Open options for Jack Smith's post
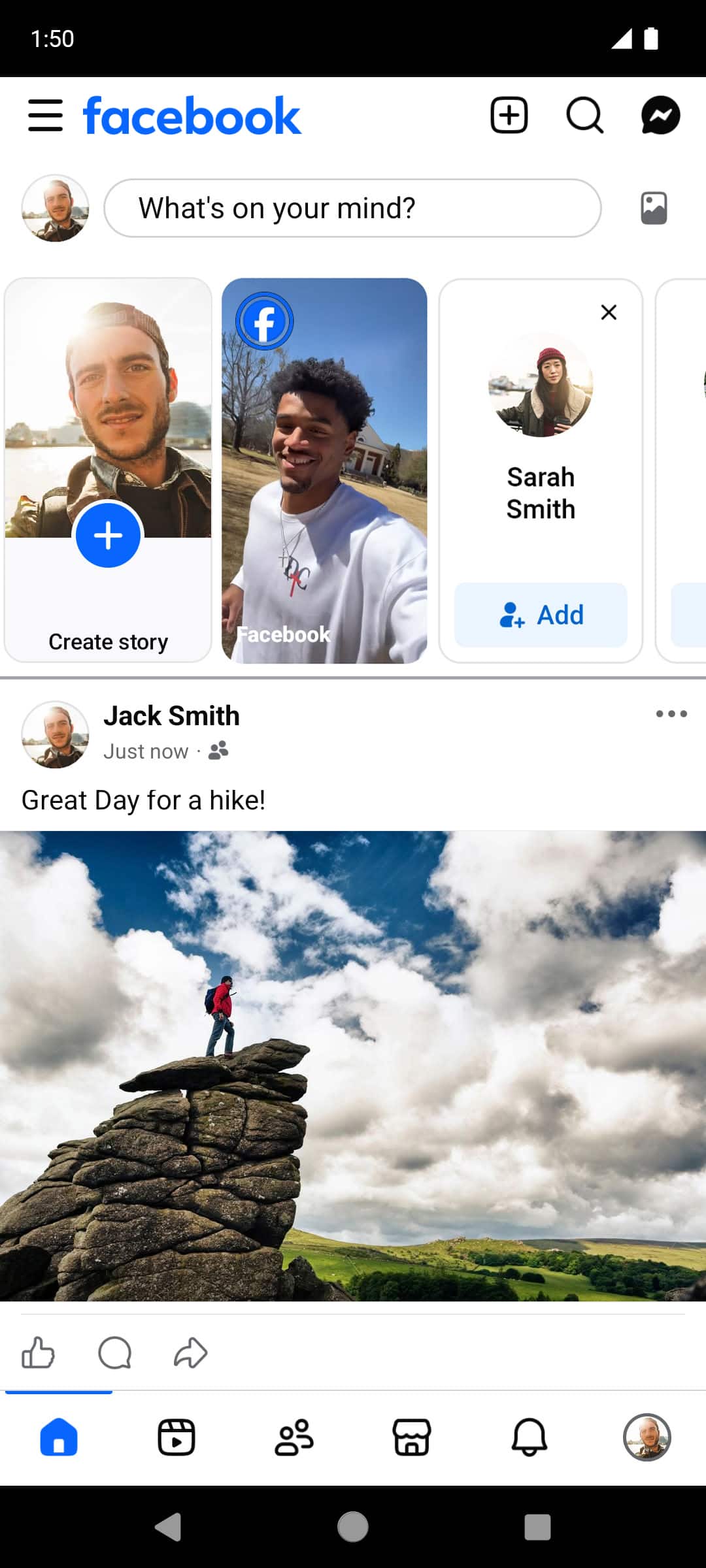Screen dimensions: 706x1568 click(x=671, y=714)
